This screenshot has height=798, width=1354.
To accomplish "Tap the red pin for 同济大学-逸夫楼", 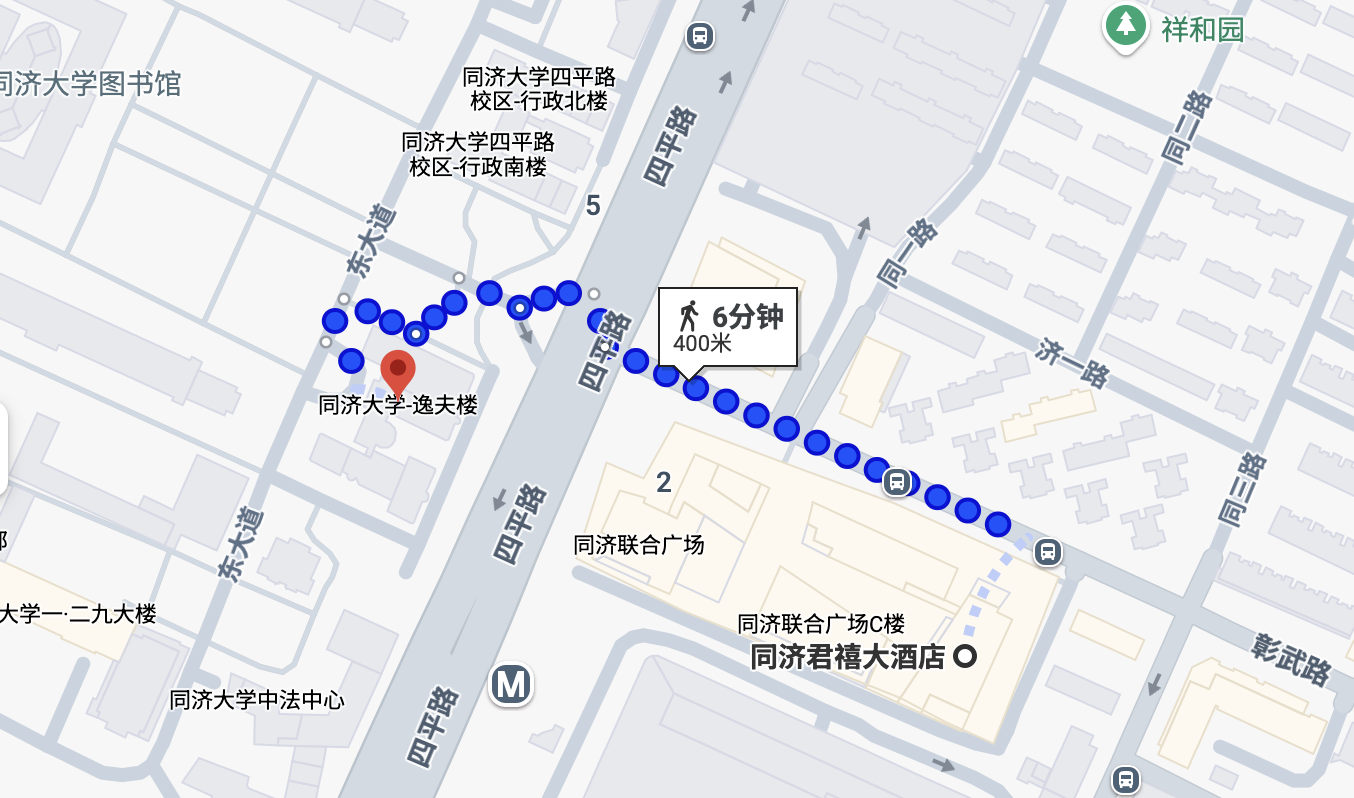I will (x=398, y=371).
